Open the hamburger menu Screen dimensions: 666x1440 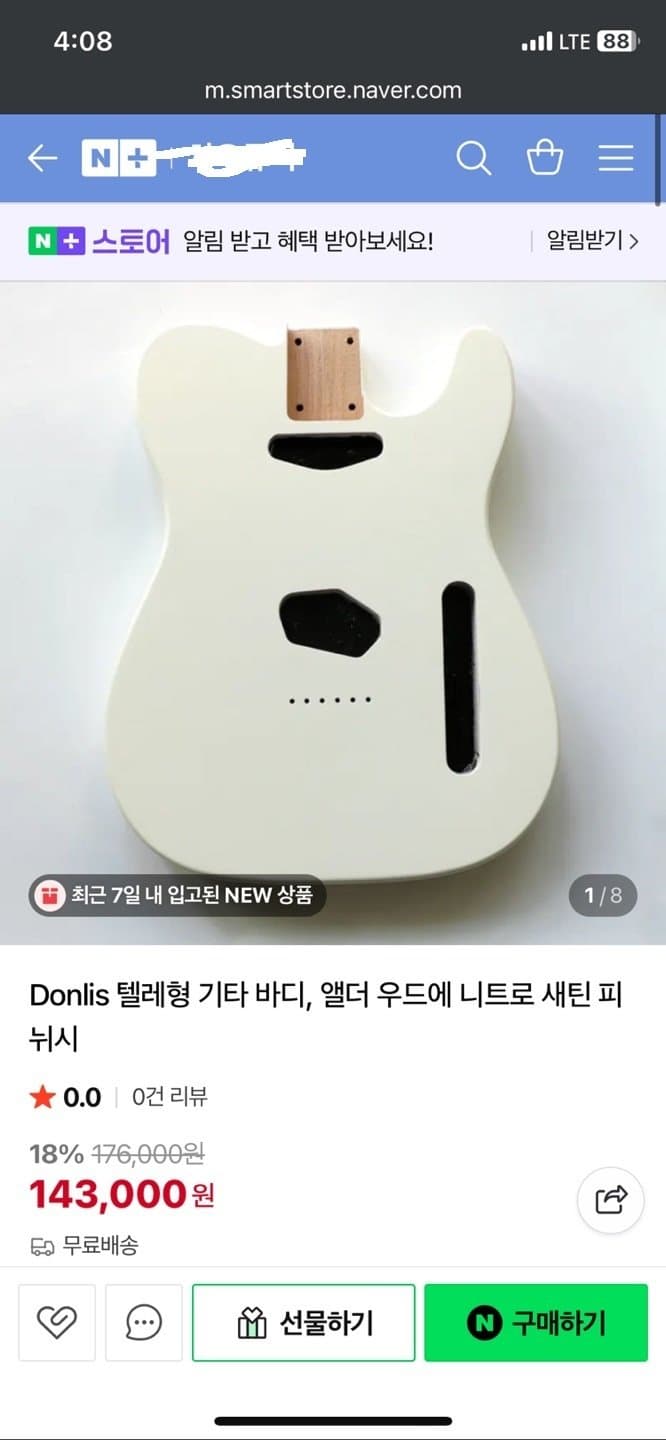[616, 158]
